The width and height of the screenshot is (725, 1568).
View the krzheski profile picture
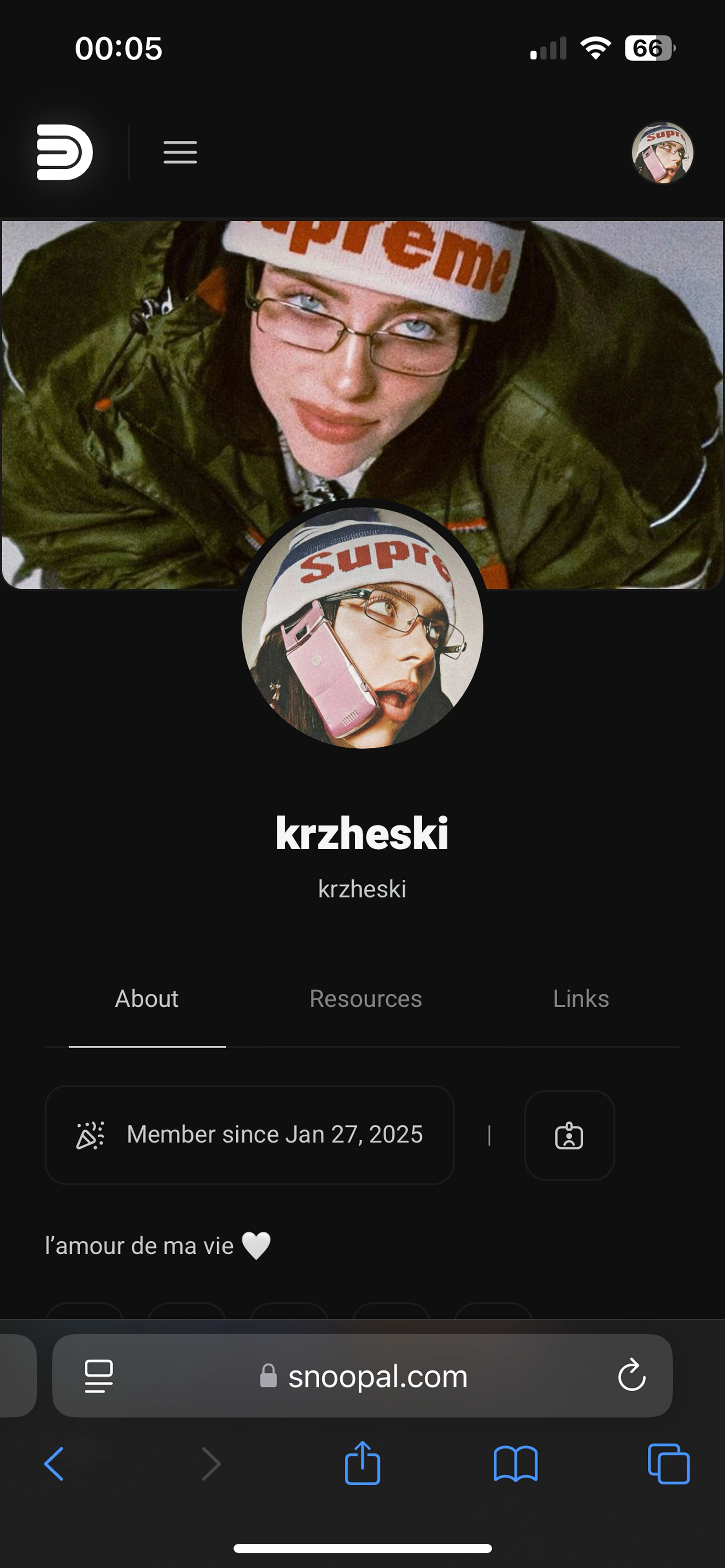tap(363, 627)
